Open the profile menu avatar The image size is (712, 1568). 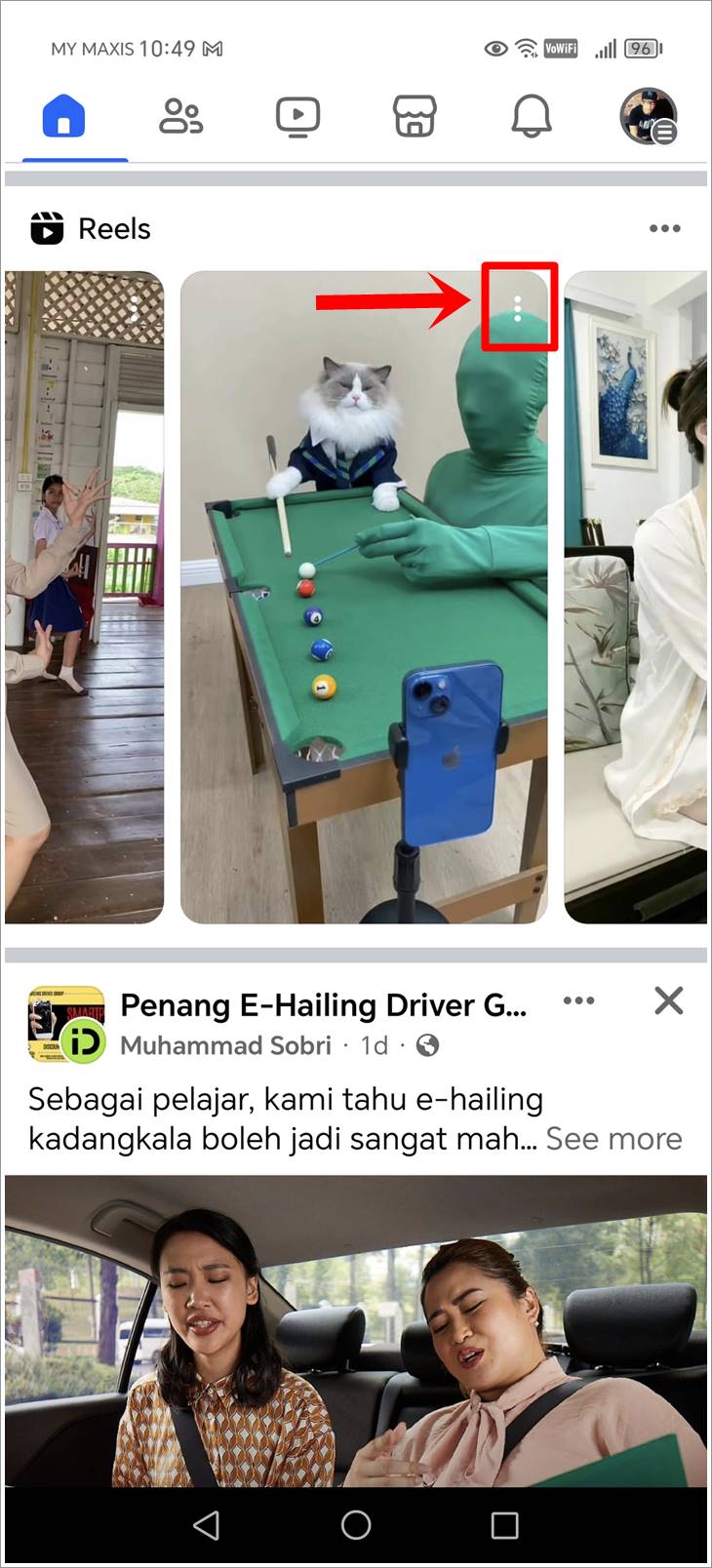[649, 117]
